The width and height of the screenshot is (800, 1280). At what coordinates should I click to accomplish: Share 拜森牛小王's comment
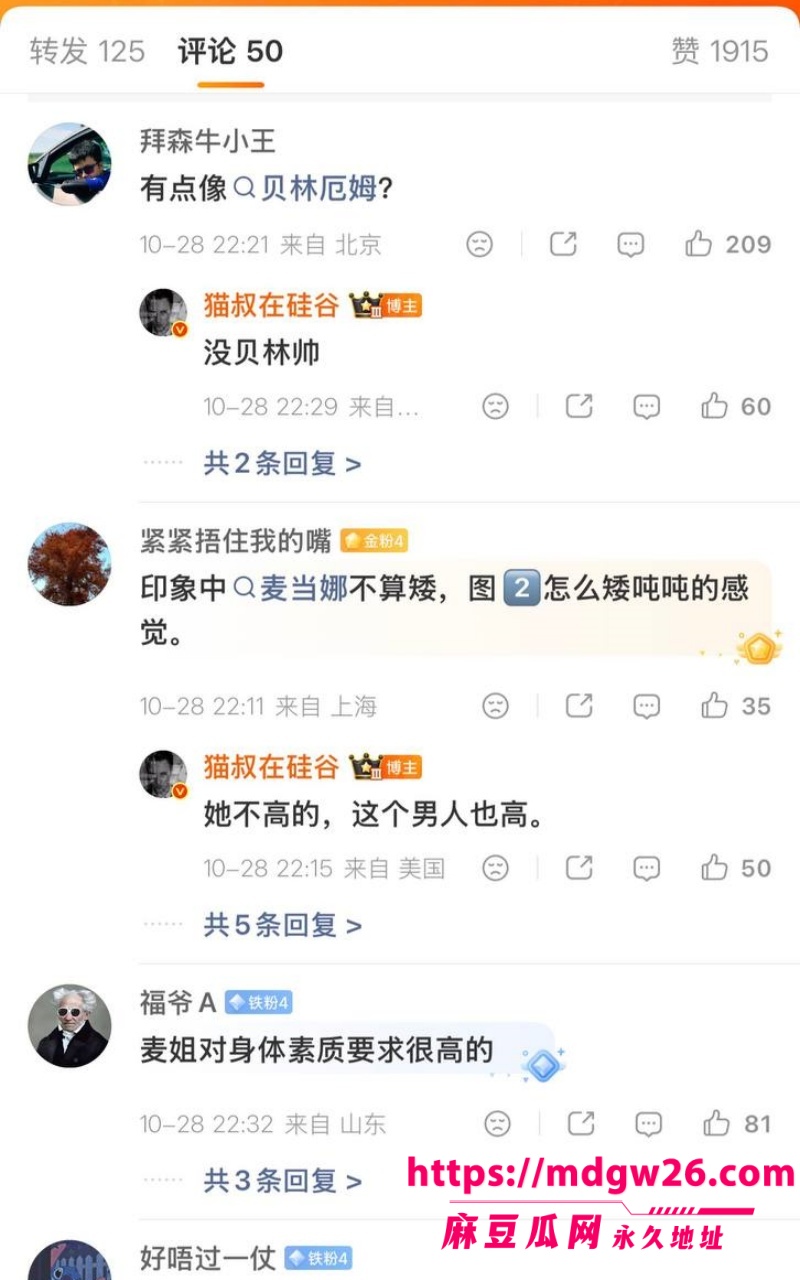coord(563,244)
